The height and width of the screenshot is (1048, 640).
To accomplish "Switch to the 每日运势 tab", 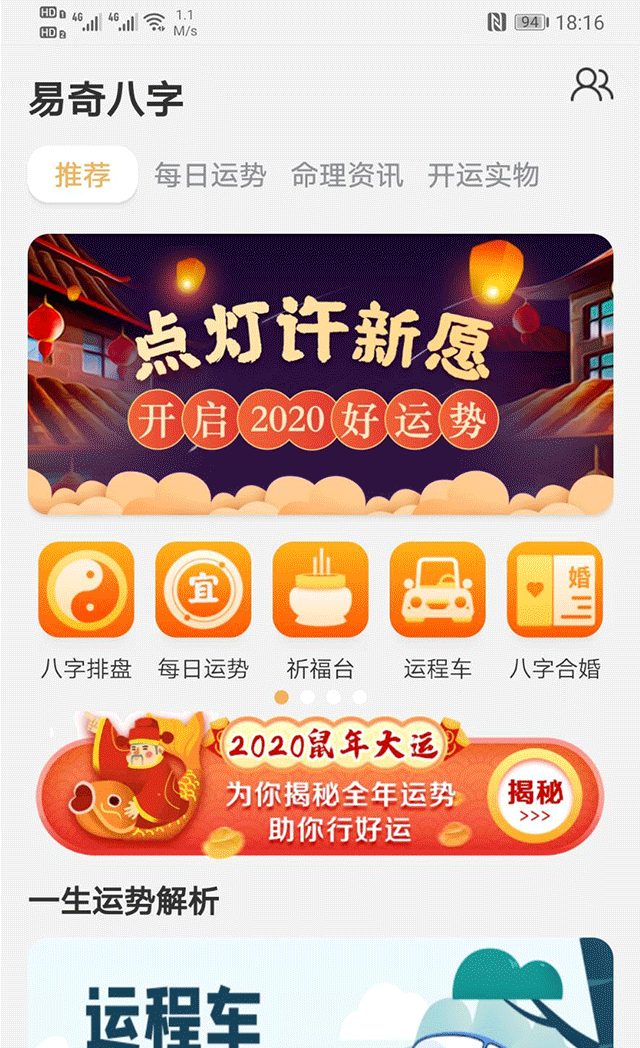I will pyautogui.click(x=210, y=175).
